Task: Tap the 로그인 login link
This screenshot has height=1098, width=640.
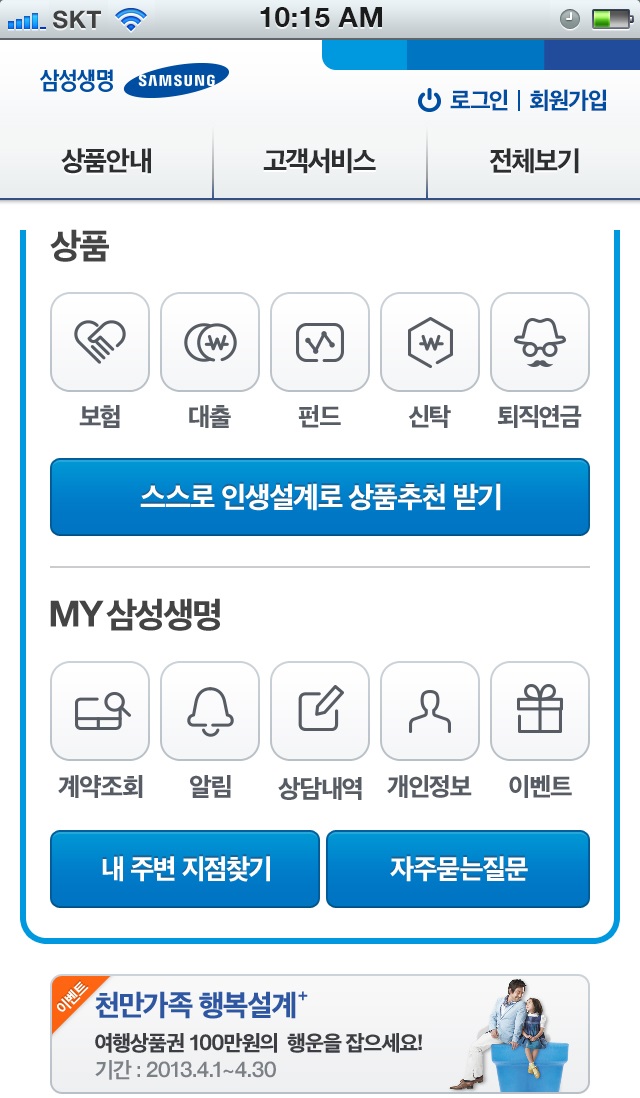Action: pyautogui.click(x=463, y=100)
